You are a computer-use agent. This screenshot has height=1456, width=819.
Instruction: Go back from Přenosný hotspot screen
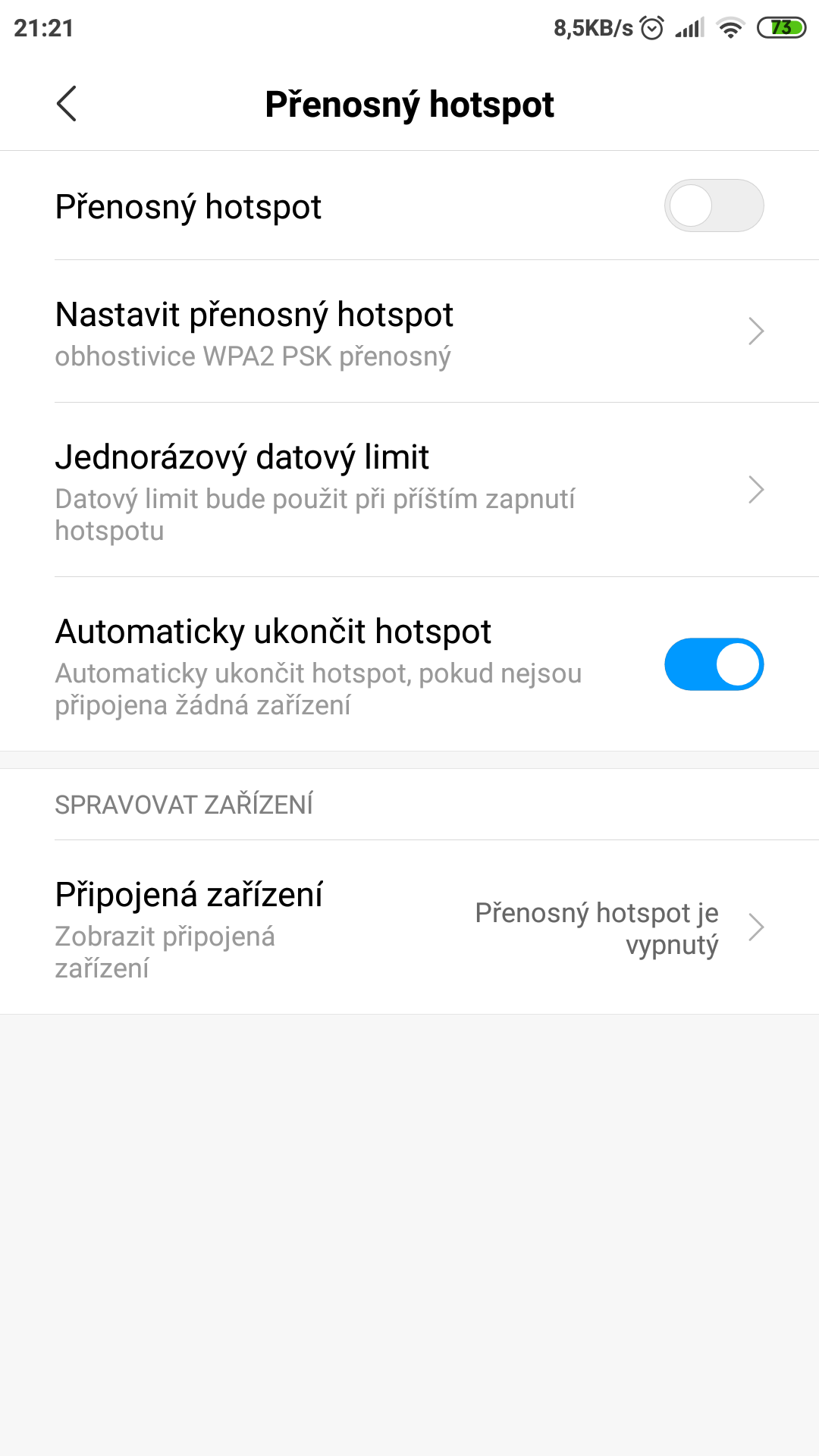[67, 104]
